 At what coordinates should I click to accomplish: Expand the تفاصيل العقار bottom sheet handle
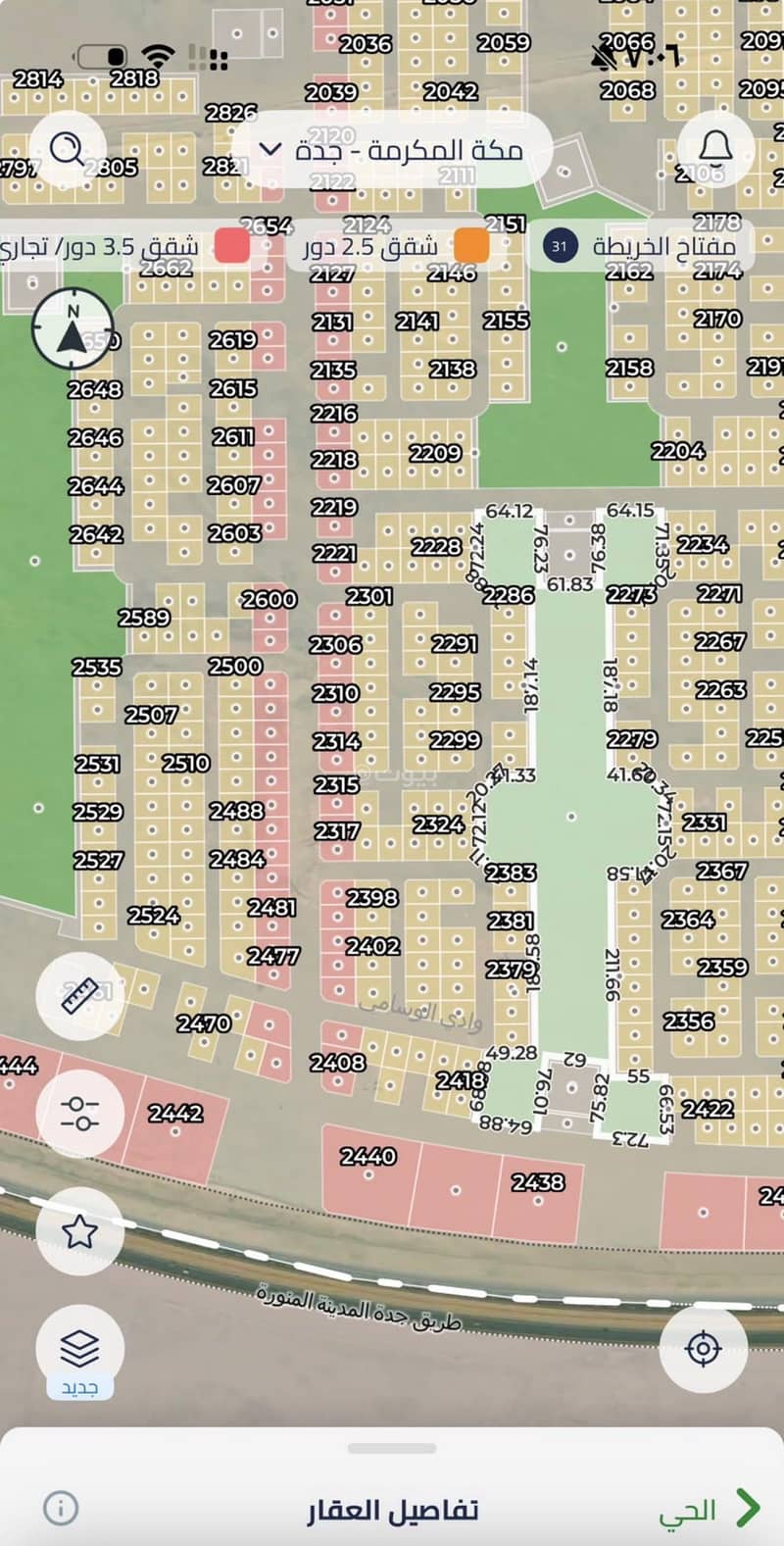[392, 1448]
